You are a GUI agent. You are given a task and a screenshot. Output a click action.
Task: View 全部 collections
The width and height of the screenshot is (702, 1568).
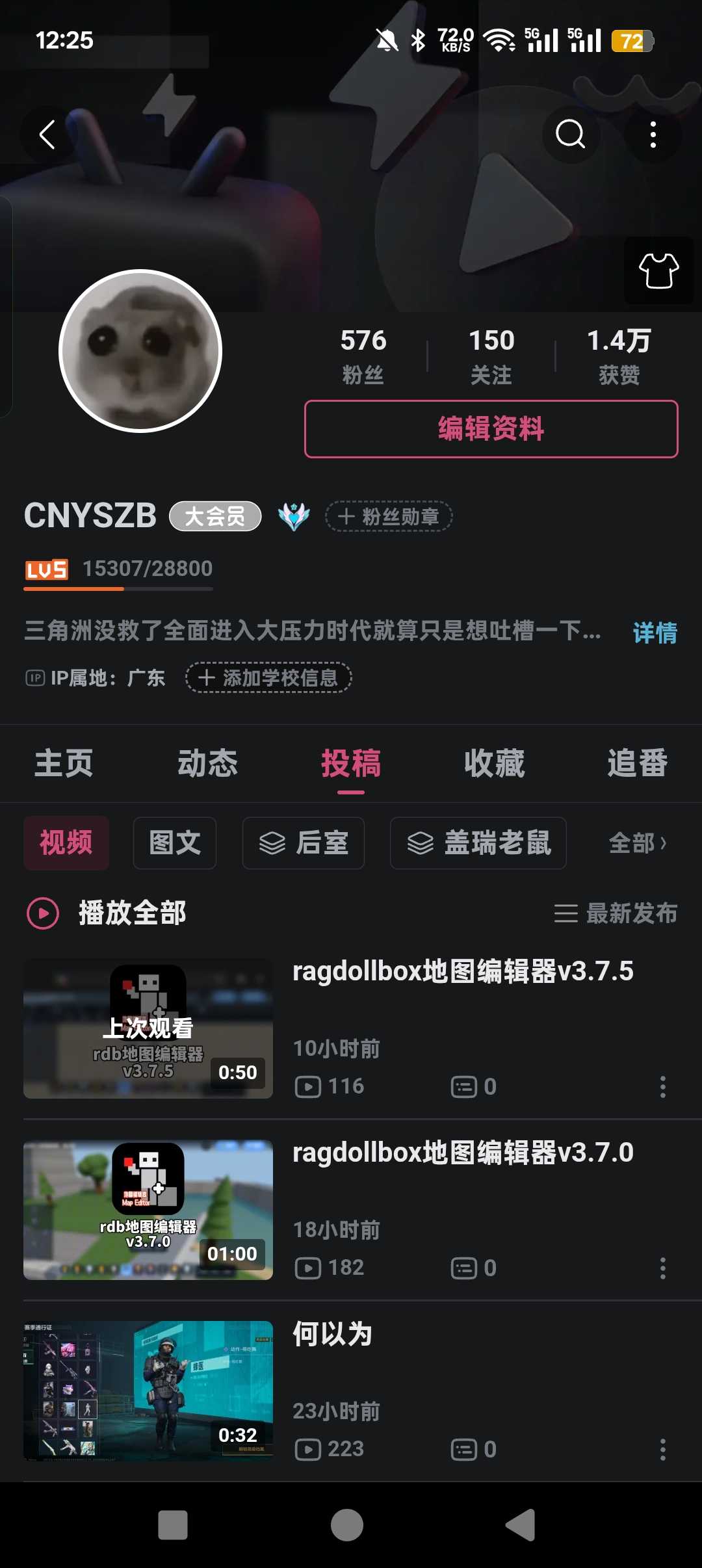pyautogui.click(x=638, y=843)
